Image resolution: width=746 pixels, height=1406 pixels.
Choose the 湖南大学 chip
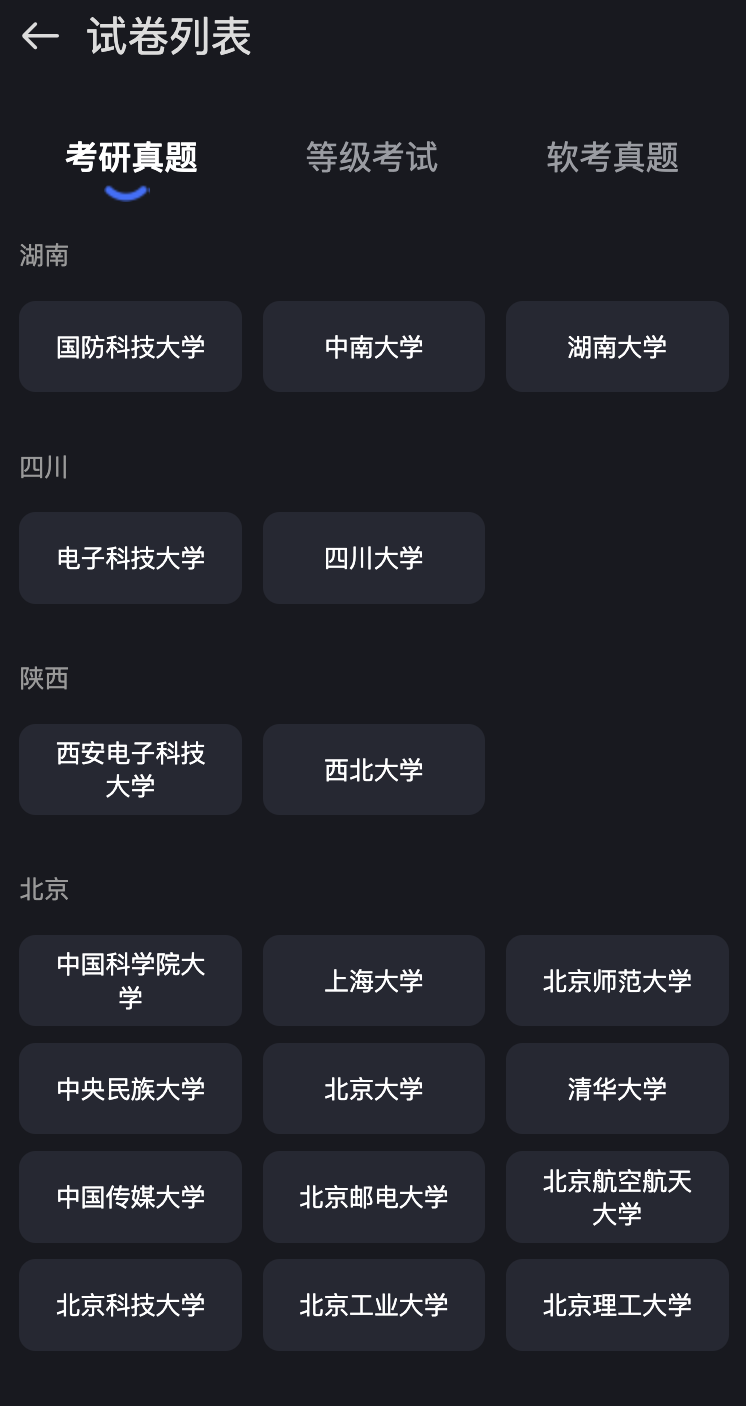617,347
